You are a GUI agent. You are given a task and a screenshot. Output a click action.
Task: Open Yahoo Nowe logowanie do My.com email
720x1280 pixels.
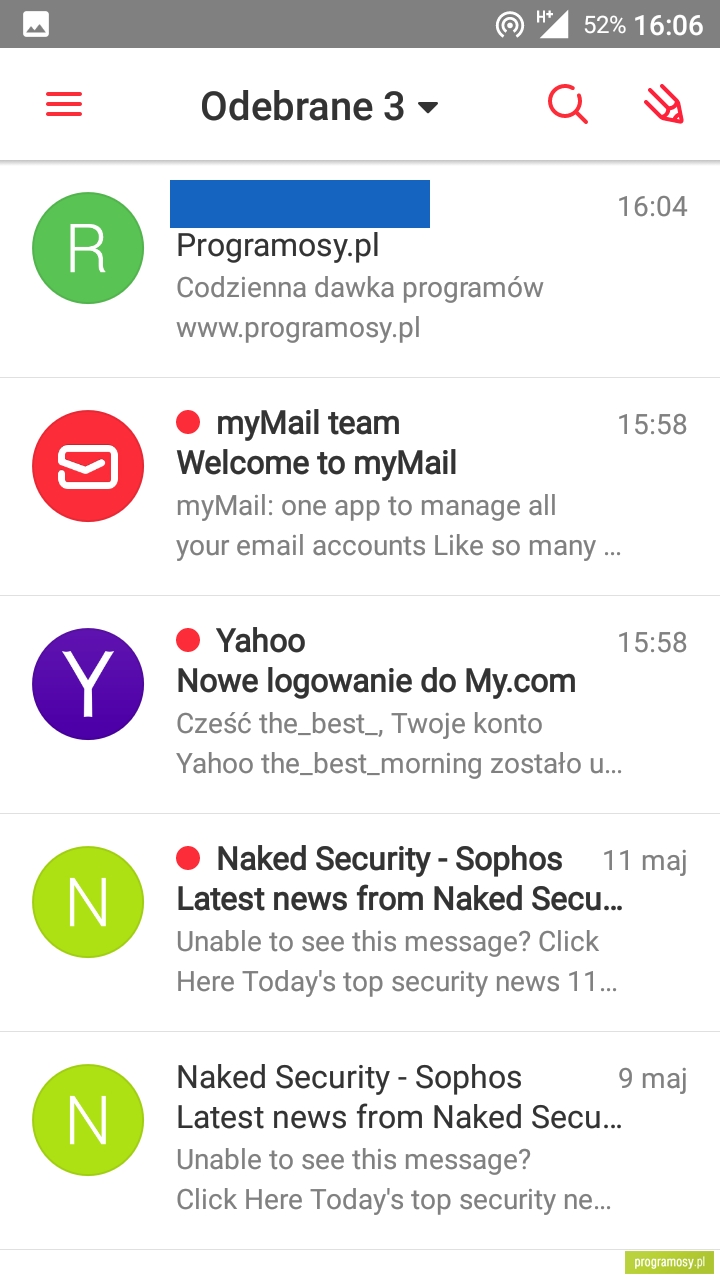pos(360,705)
